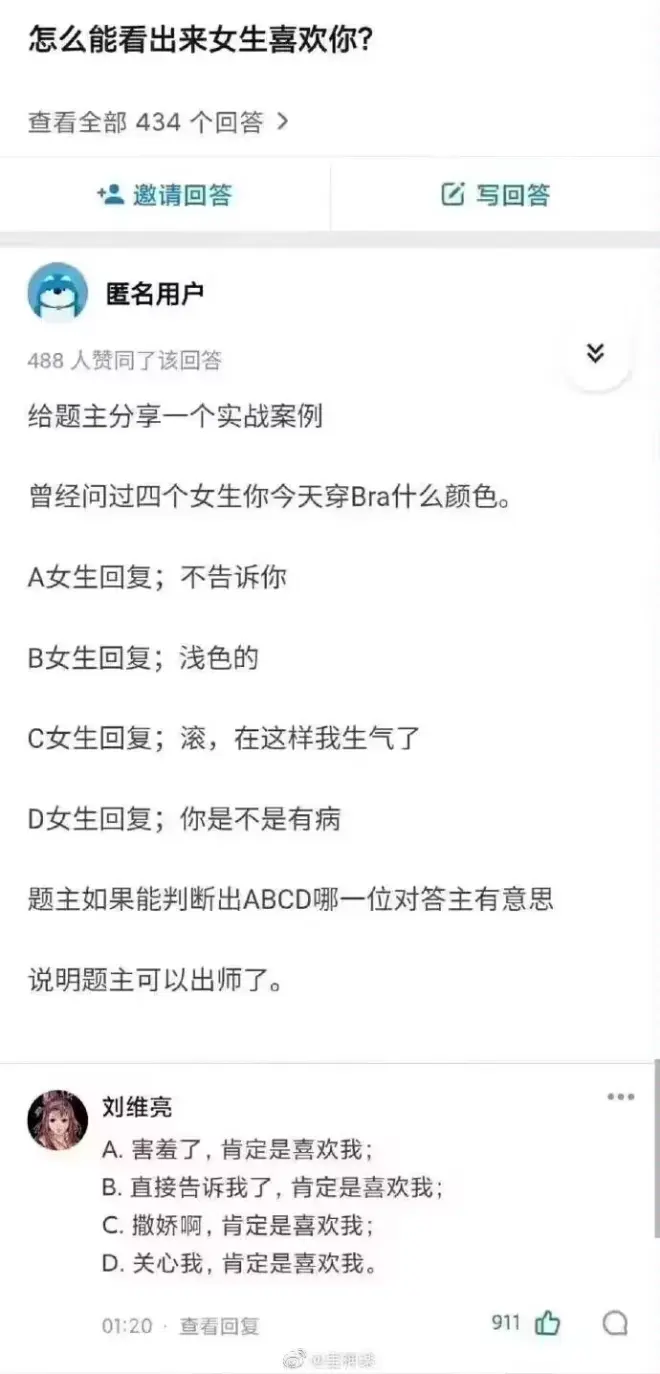Open 刘维亮's profile avatar

click(57, 1120)
